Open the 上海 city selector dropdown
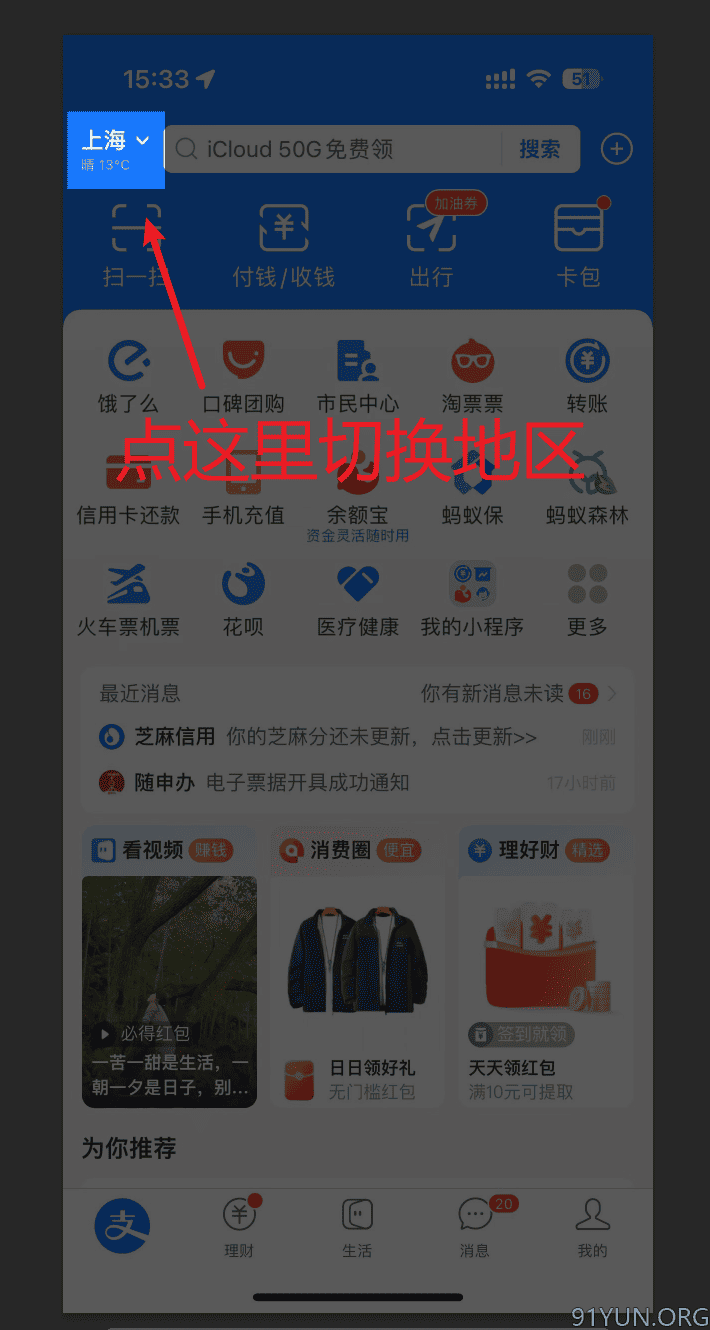Screen dimensions: 710x1330 (x=116, y=149)
